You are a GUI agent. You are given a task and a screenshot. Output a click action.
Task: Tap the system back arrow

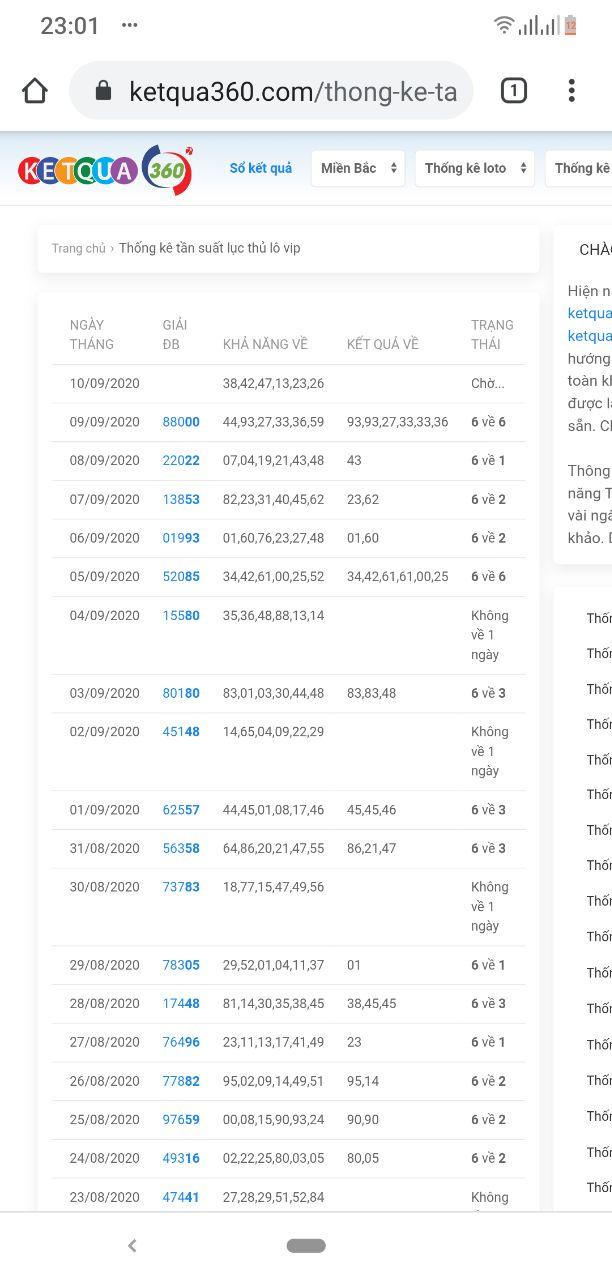point(132,1245)
